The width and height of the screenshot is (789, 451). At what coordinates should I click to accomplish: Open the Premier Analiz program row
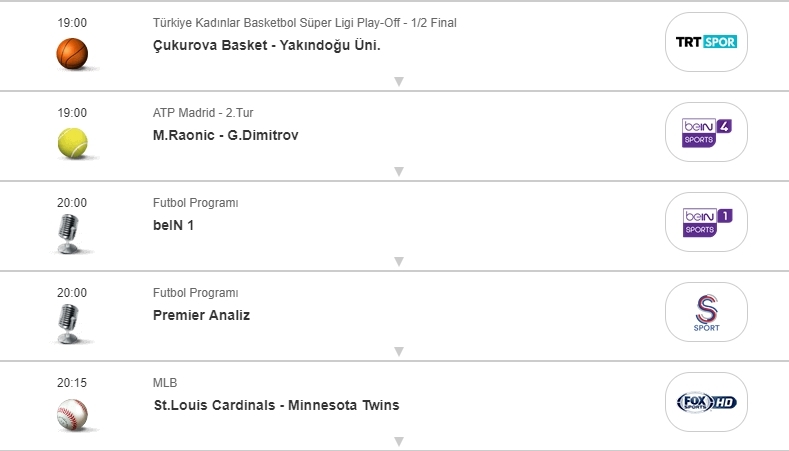[x=201, y=315]
